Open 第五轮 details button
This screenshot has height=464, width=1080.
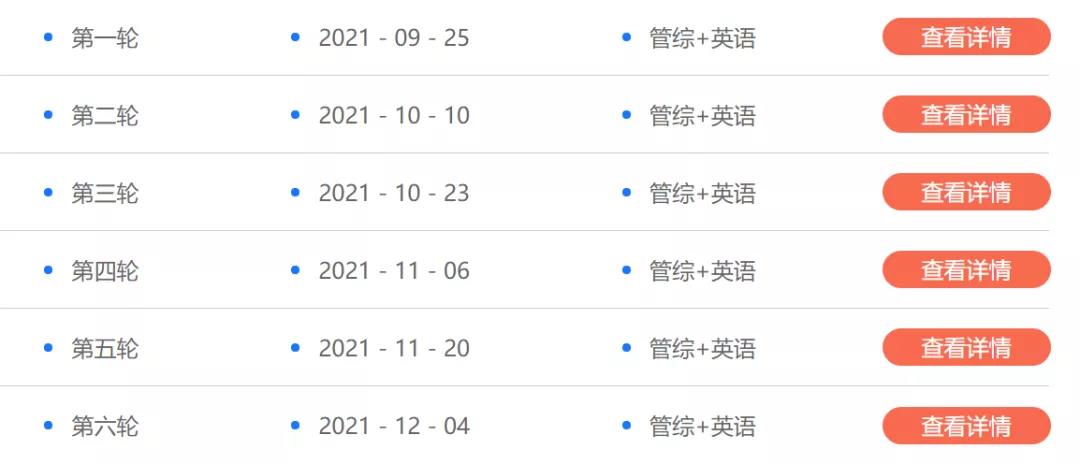(x=966, y=348)
